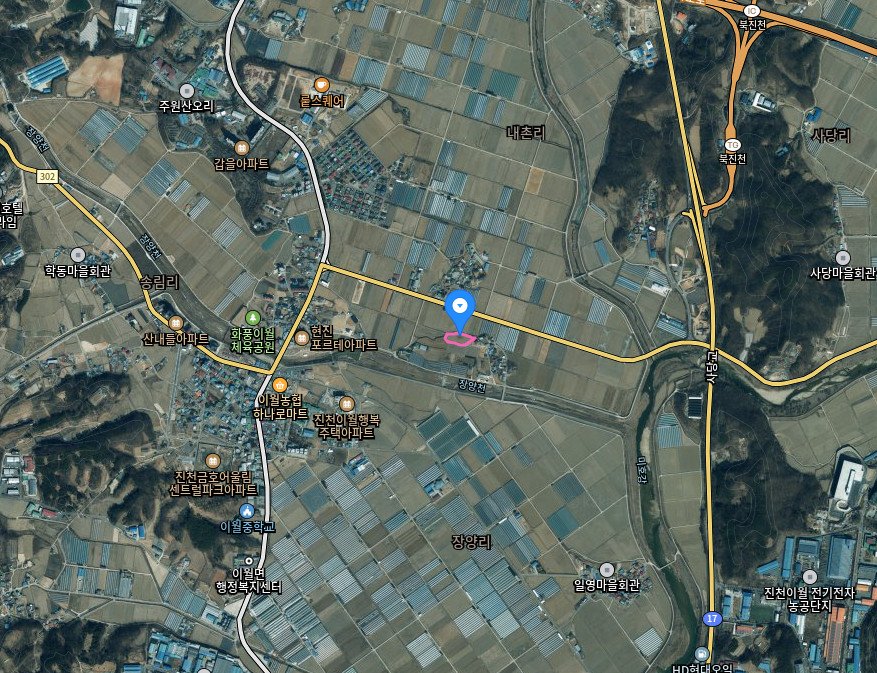Open the 롤스웨어 place marker

pos(321,85)
